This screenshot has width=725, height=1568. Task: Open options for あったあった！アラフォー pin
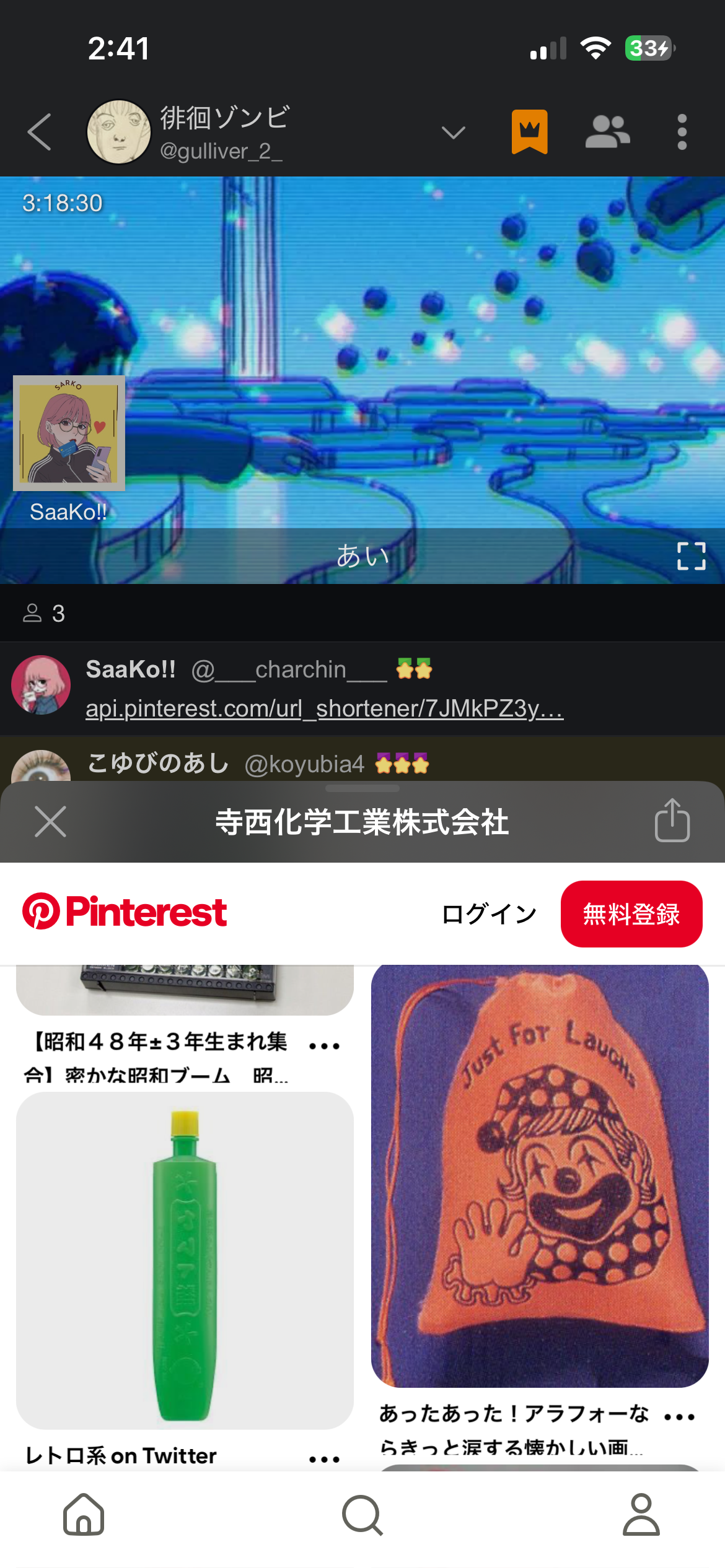point(679,1416)
